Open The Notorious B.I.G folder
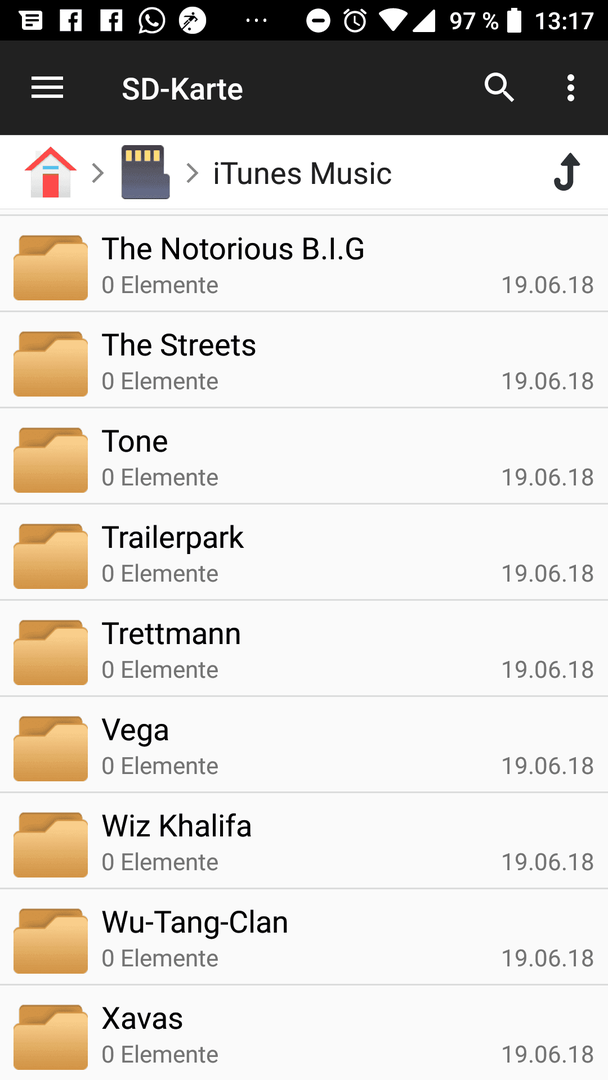 [304, 264]
